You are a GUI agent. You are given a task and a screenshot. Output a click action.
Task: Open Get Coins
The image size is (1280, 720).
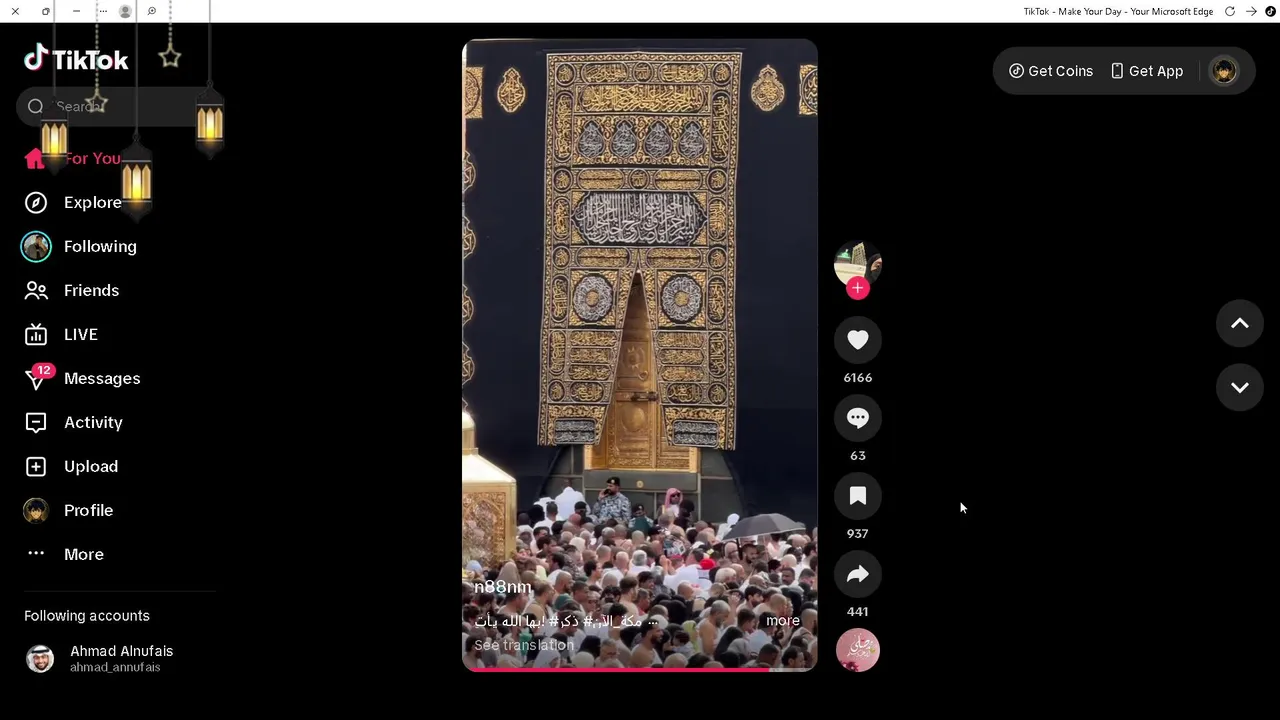1051,71
